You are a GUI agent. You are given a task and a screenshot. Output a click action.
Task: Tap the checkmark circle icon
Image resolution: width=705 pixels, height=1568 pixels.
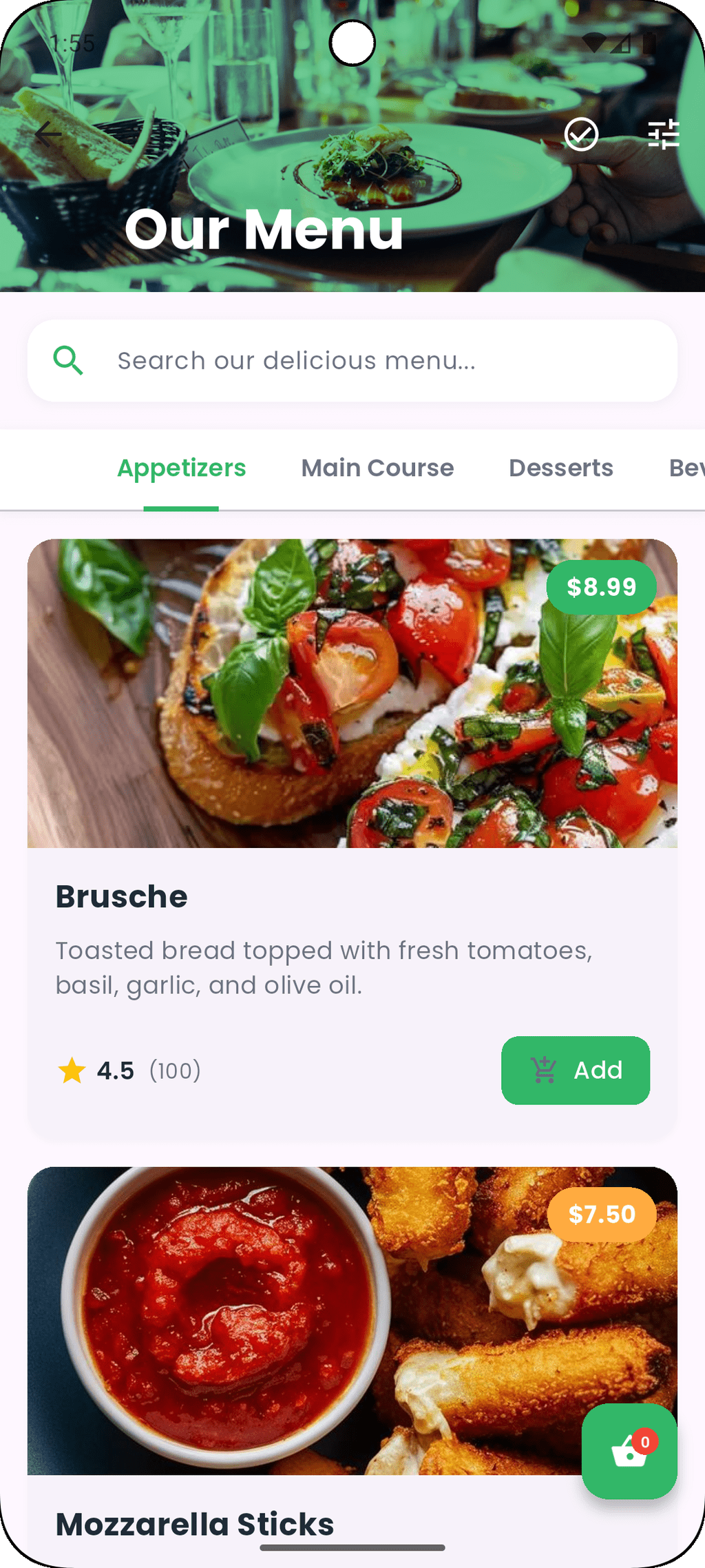(x=581, y=134)
